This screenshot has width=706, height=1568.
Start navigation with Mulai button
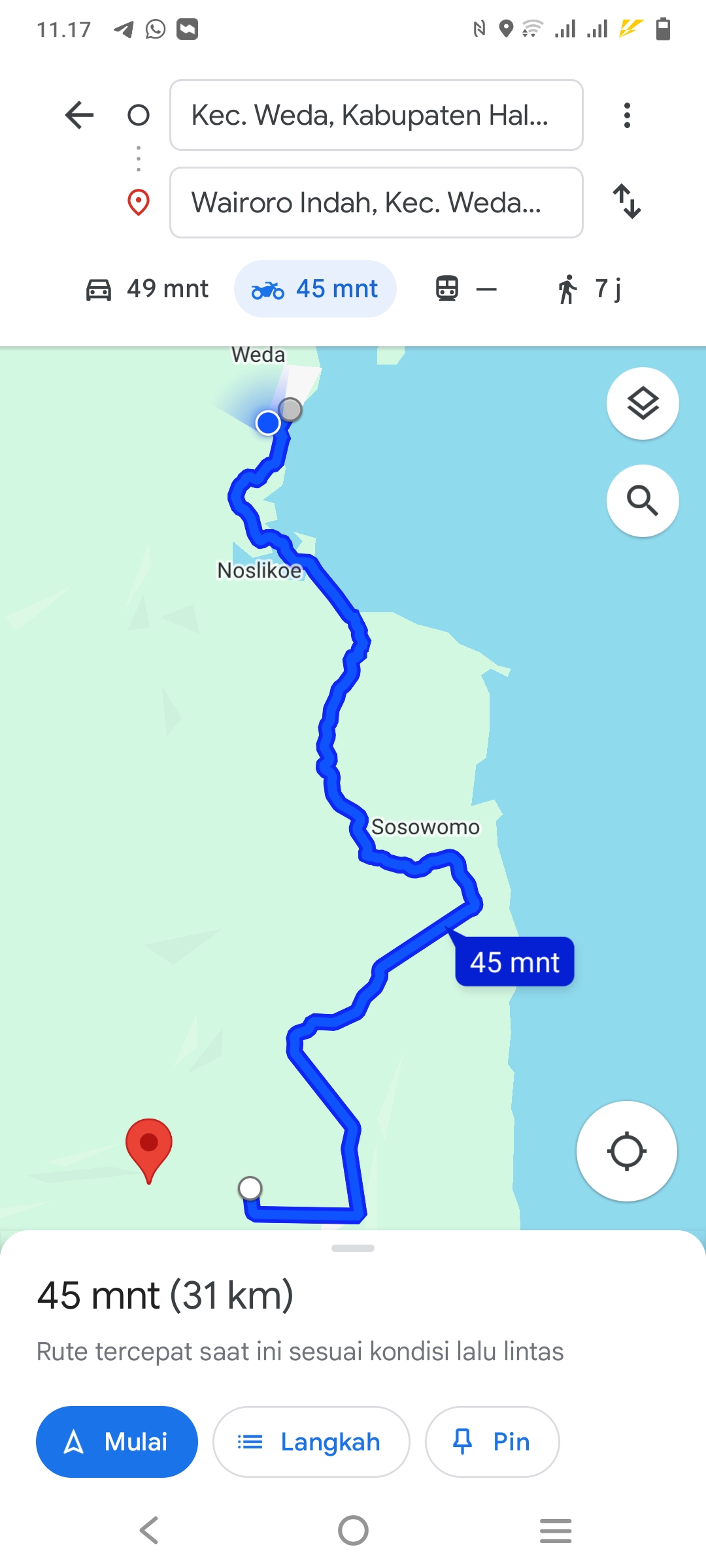pos(117,1442)
